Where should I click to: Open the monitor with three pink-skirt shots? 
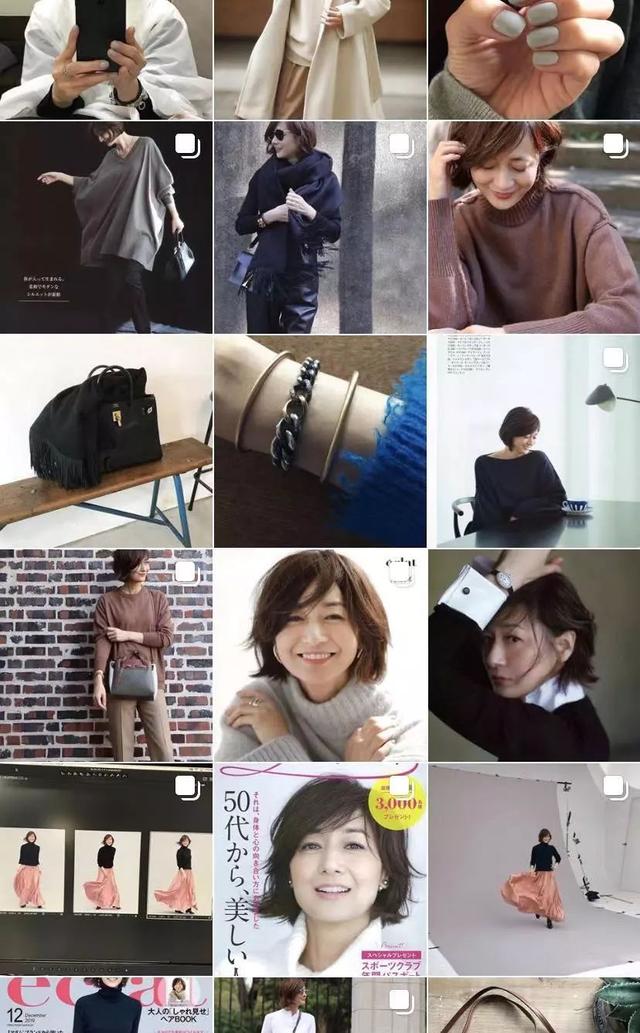[106, 869]
